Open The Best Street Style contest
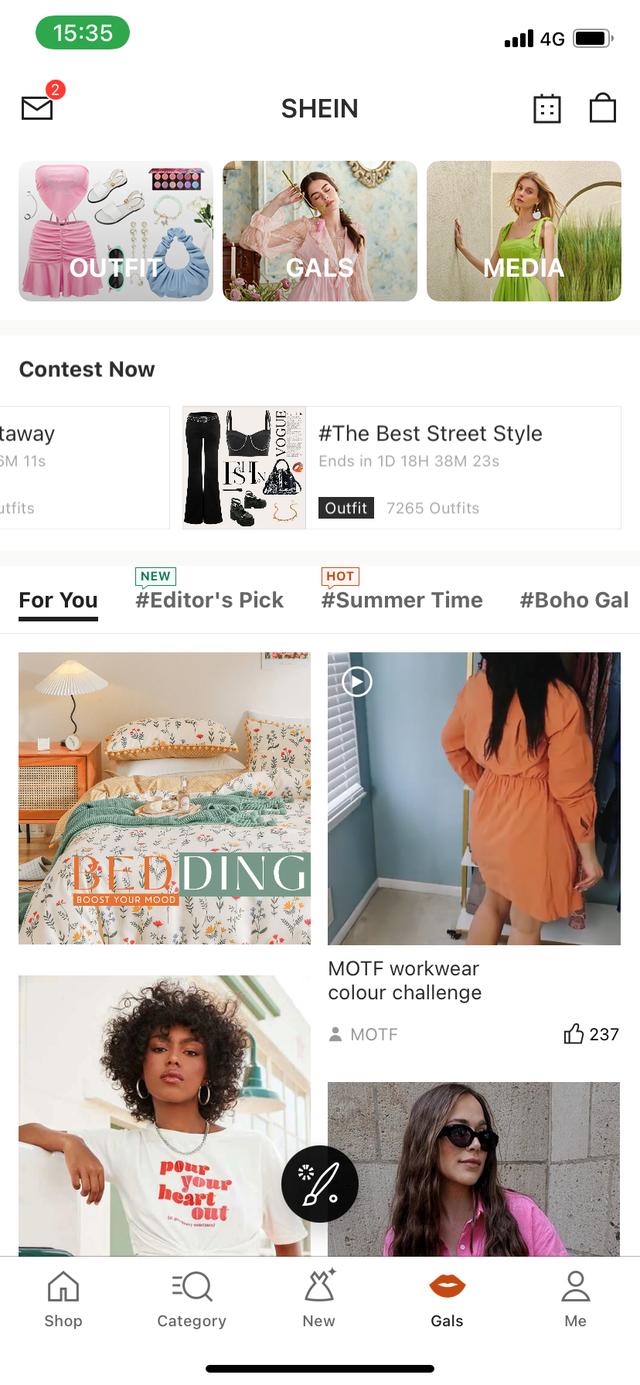This screenshot has height=1385, width=640. click(402, 467)
